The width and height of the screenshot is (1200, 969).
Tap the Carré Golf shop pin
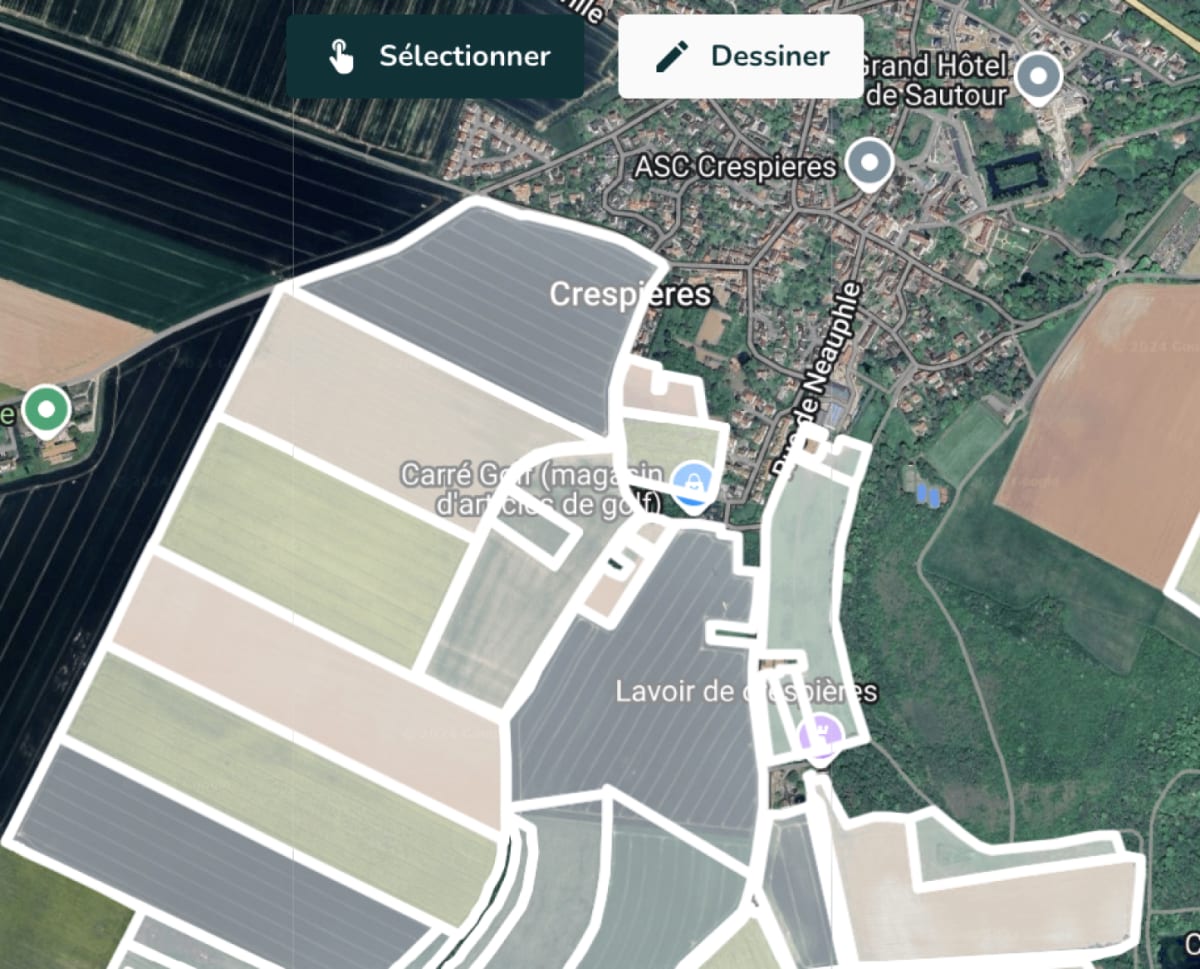(x=692, y=485)
